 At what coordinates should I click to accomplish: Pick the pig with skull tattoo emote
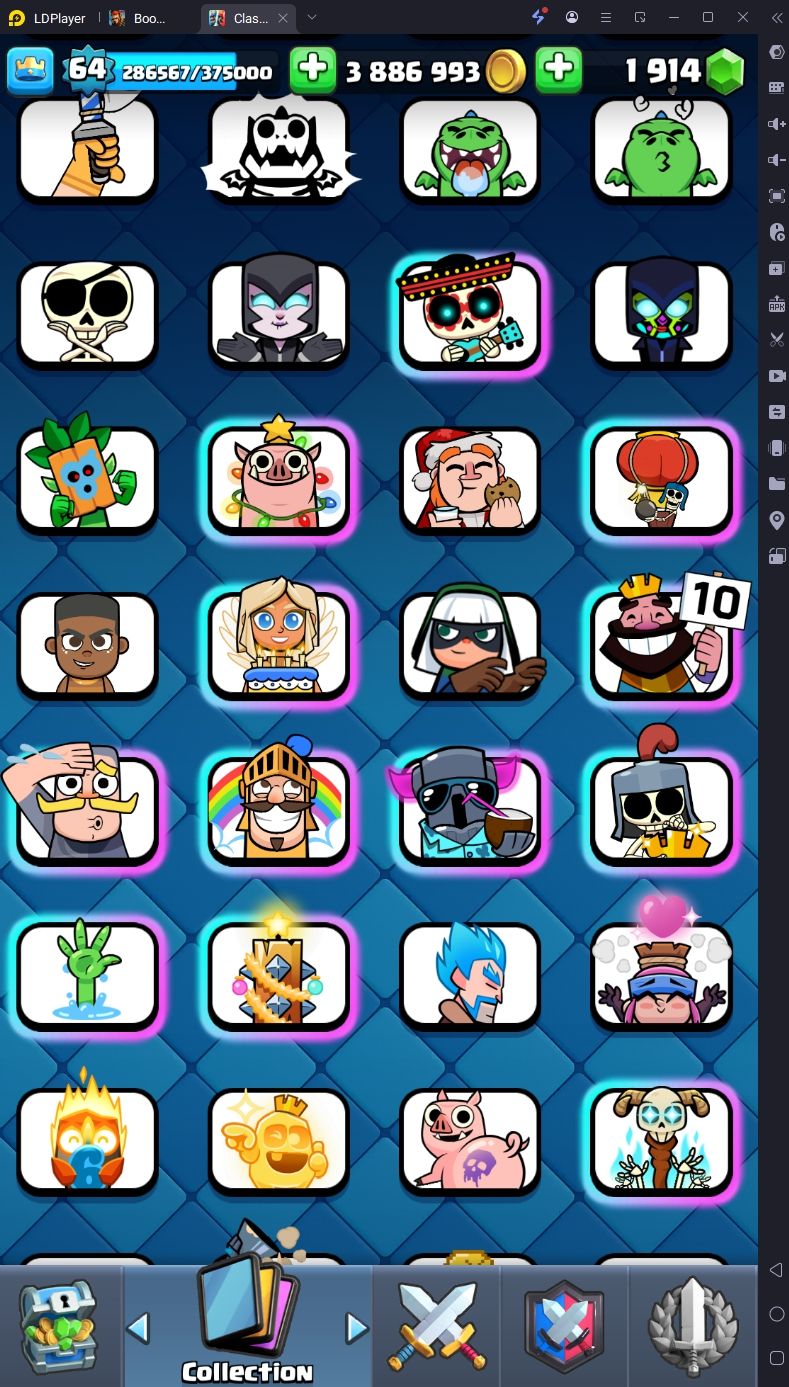470,1141
